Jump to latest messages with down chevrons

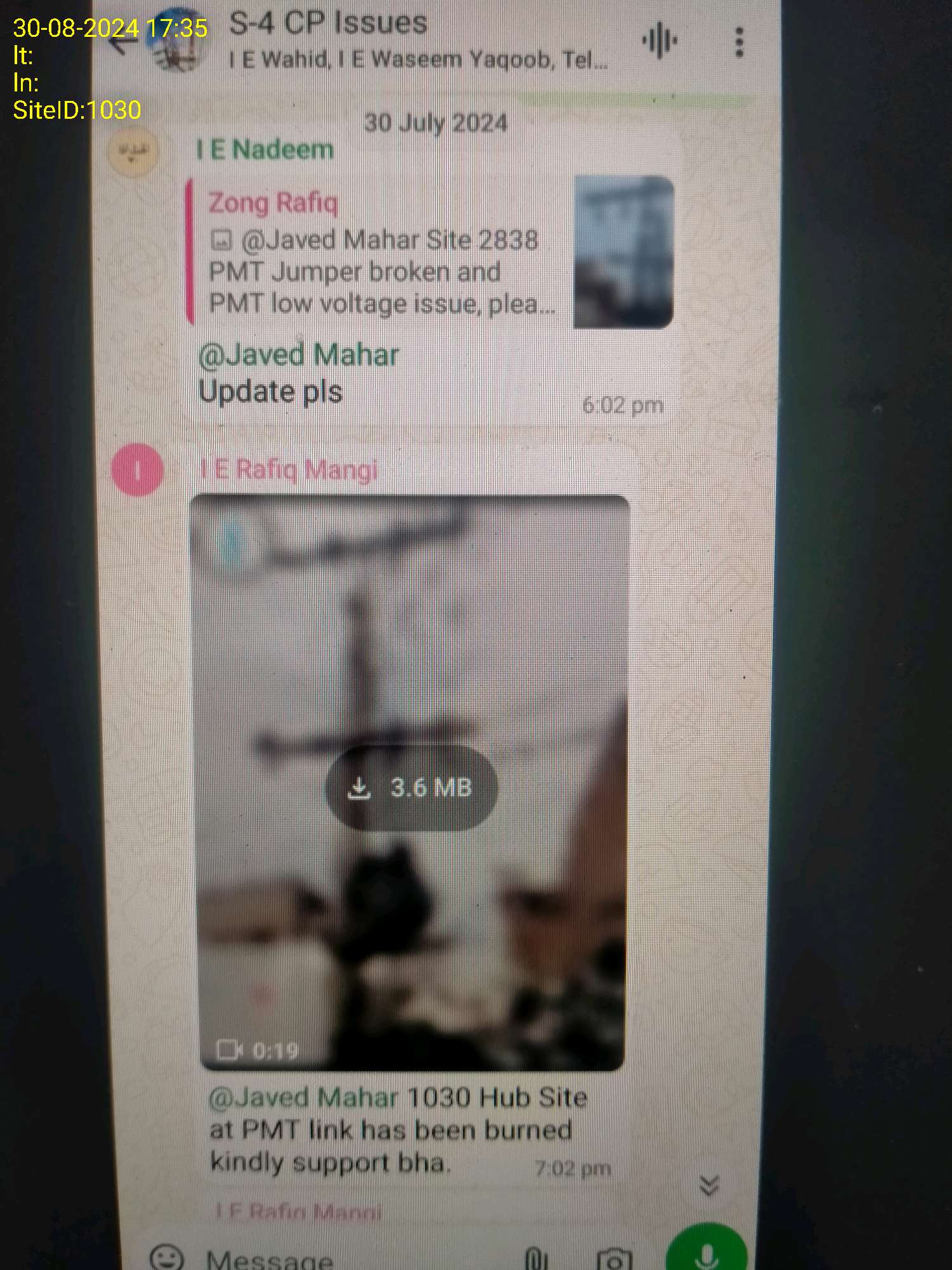(x=709, y=1185)
